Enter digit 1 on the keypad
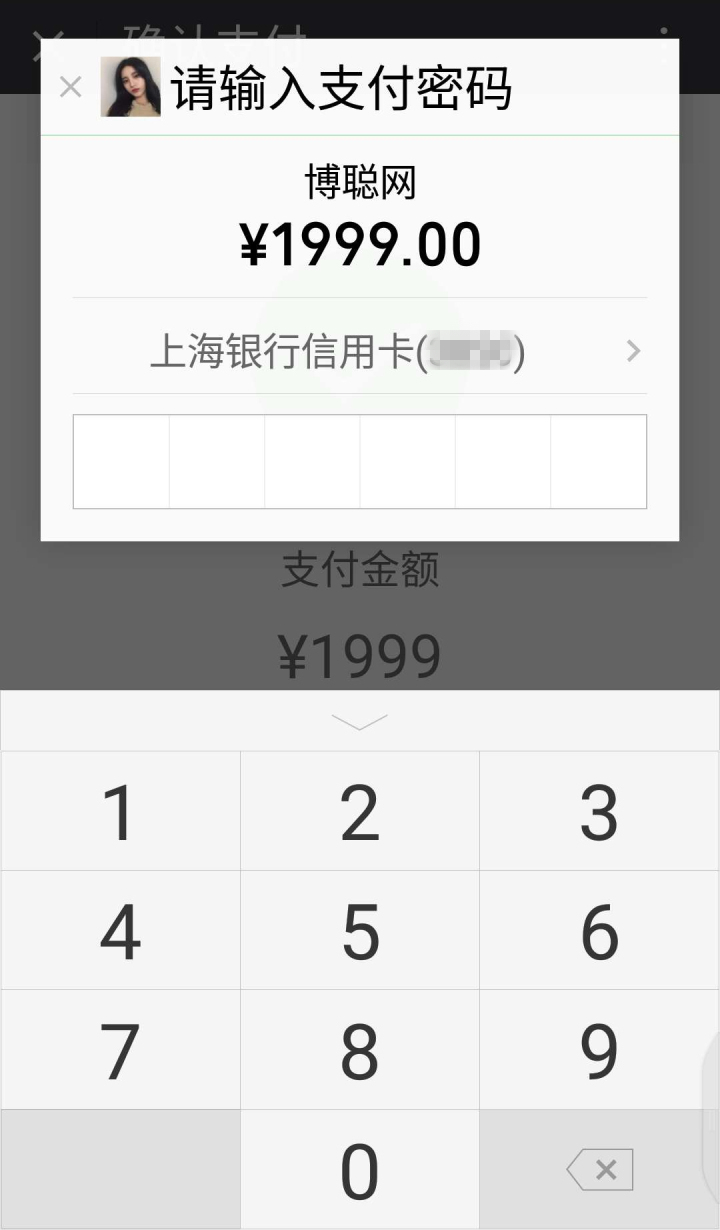 [x=120, y=811]
